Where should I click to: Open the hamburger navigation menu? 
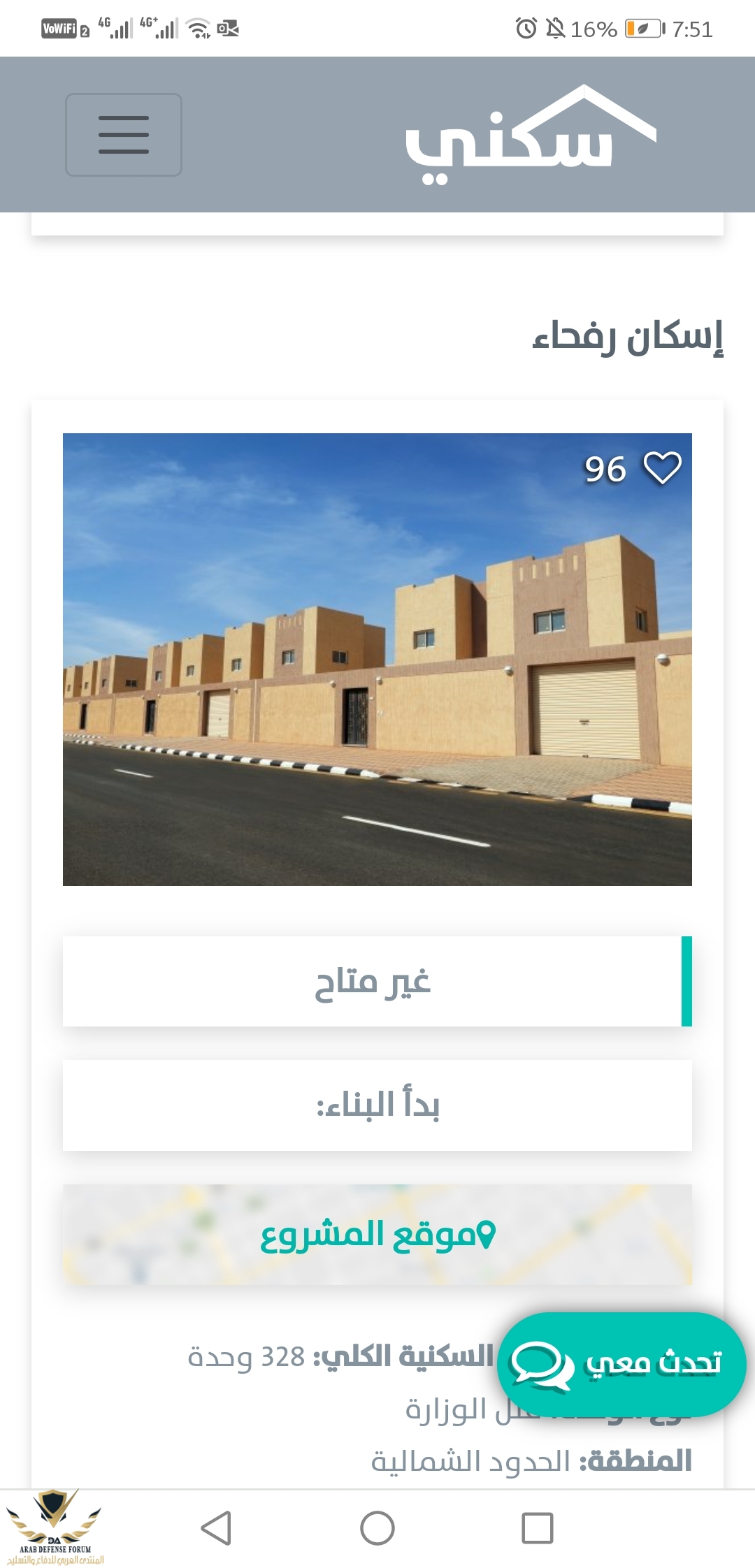tap(124, 135)
